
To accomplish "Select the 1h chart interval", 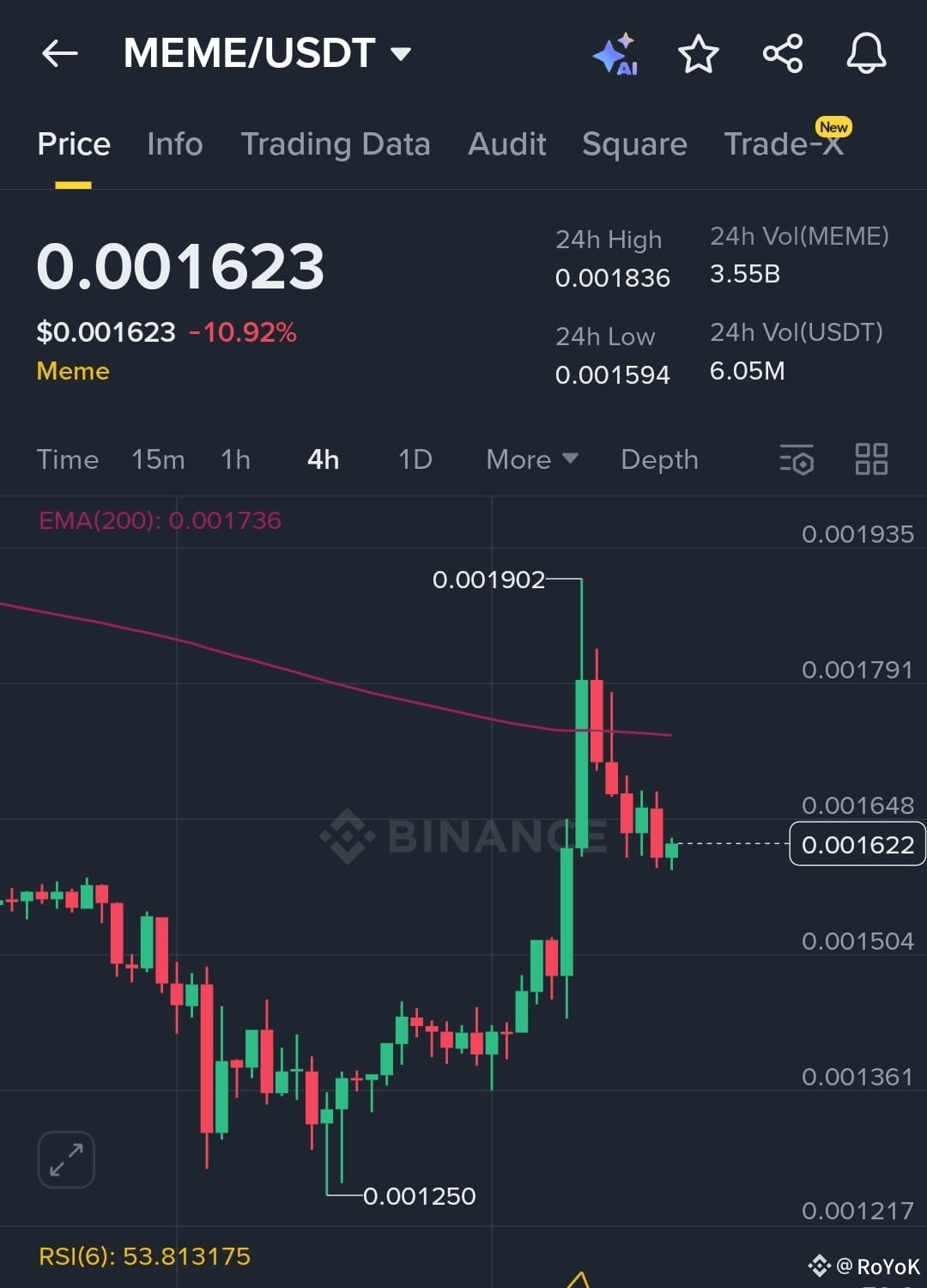I will coord(235,459).
